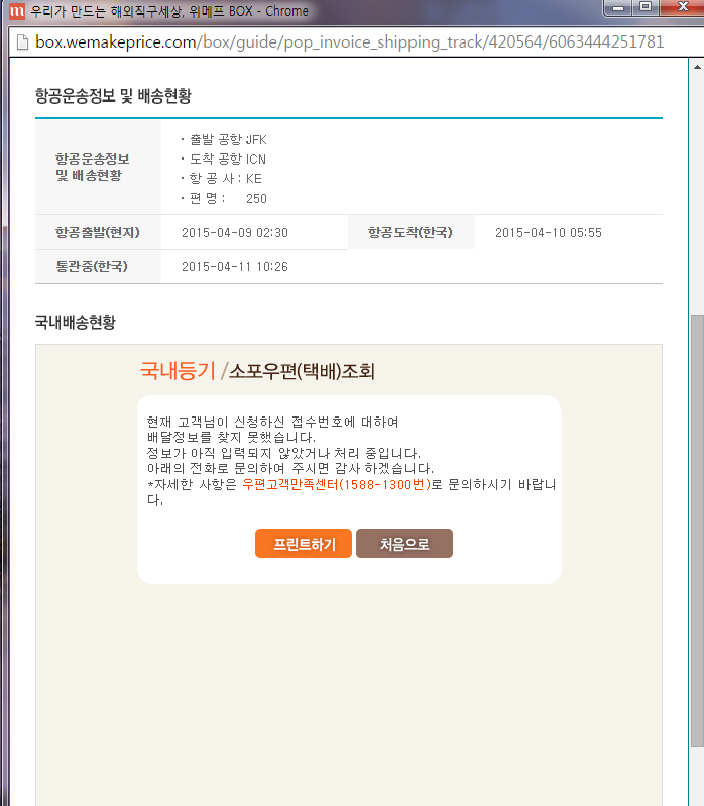This screenshot has height=806, width=704.
Task: Close the Chrome popup window
Action: tap(681, 8)
